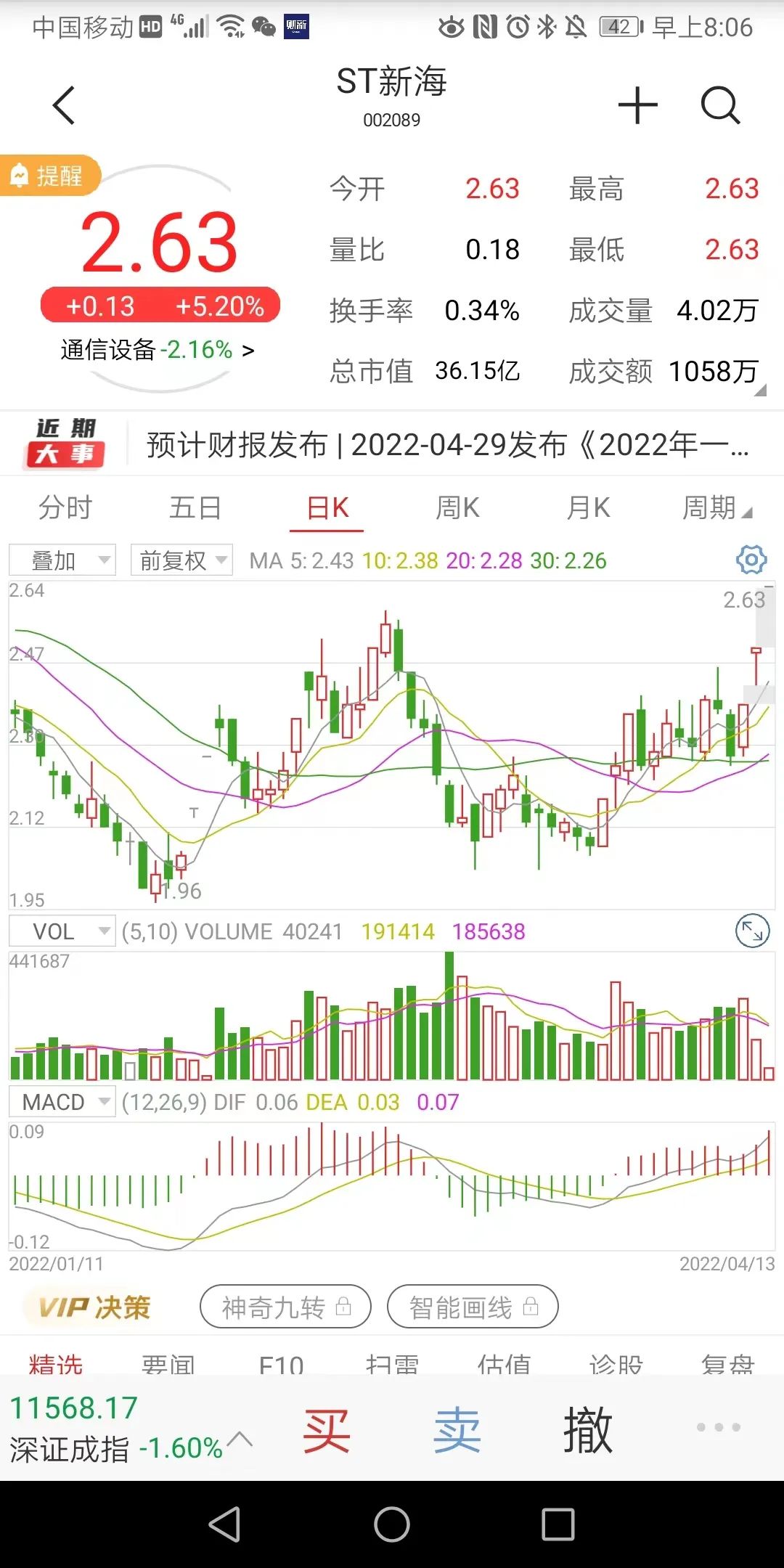Change the MACD indicator dropdown
Viewport: 784px width, 1568px height.
point(62,1102)
